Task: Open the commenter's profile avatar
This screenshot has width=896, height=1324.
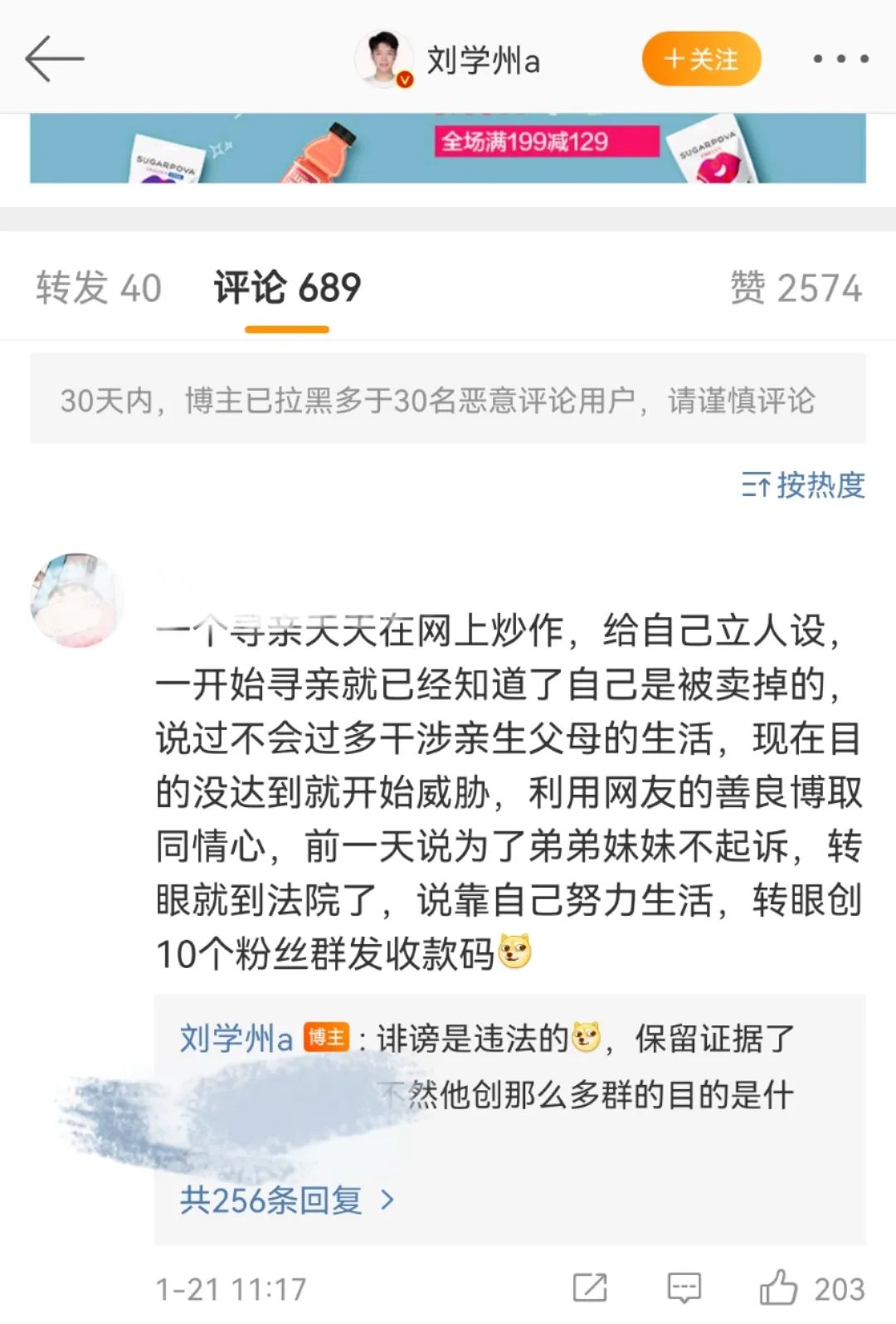Action: click(77, 600)
